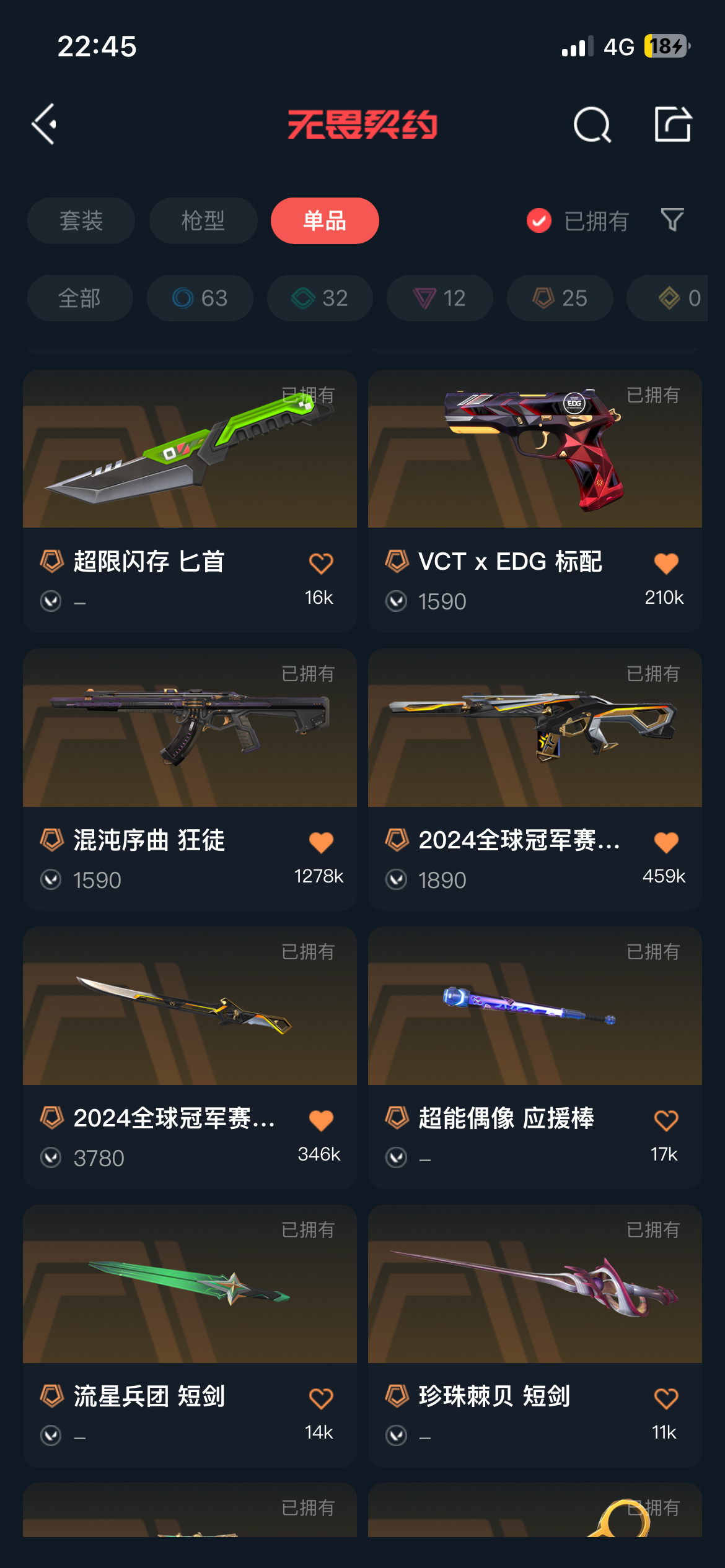This screenshot has width=725, height=1568.
Task: Unlike the 混沌序曲 狂徒 skin
Action: 321,842
